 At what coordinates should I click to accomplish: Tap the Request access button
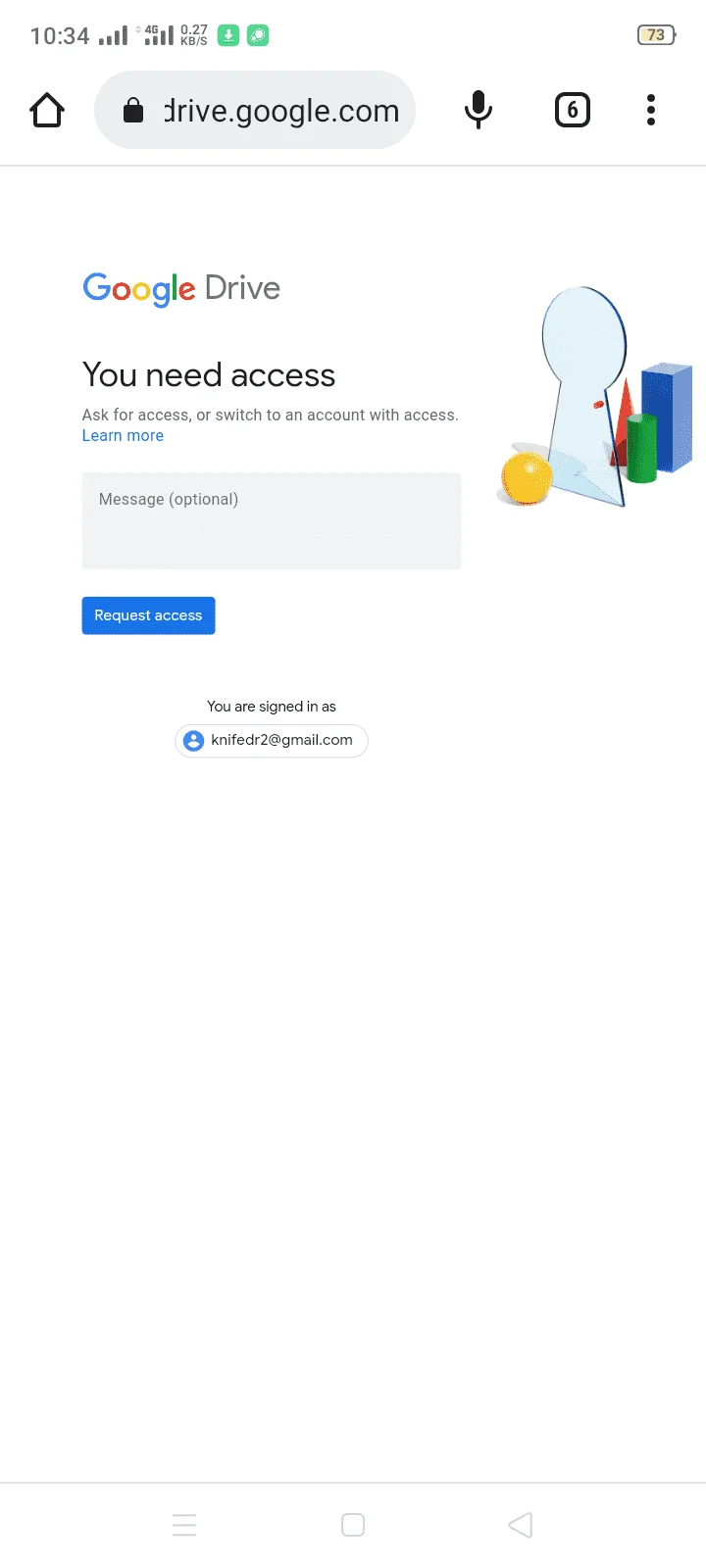(148, 615)
